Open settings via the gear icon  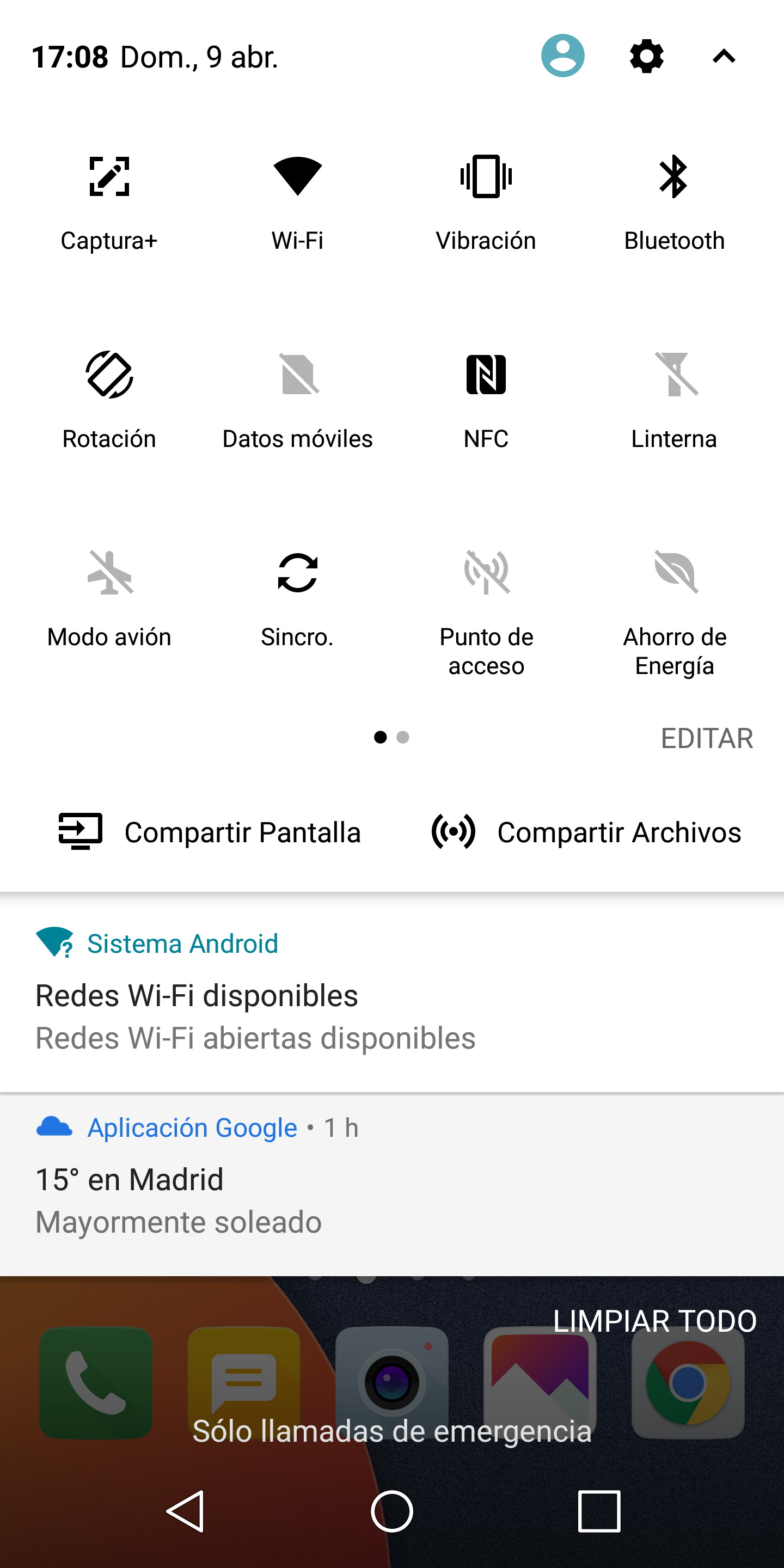[646, 56]
